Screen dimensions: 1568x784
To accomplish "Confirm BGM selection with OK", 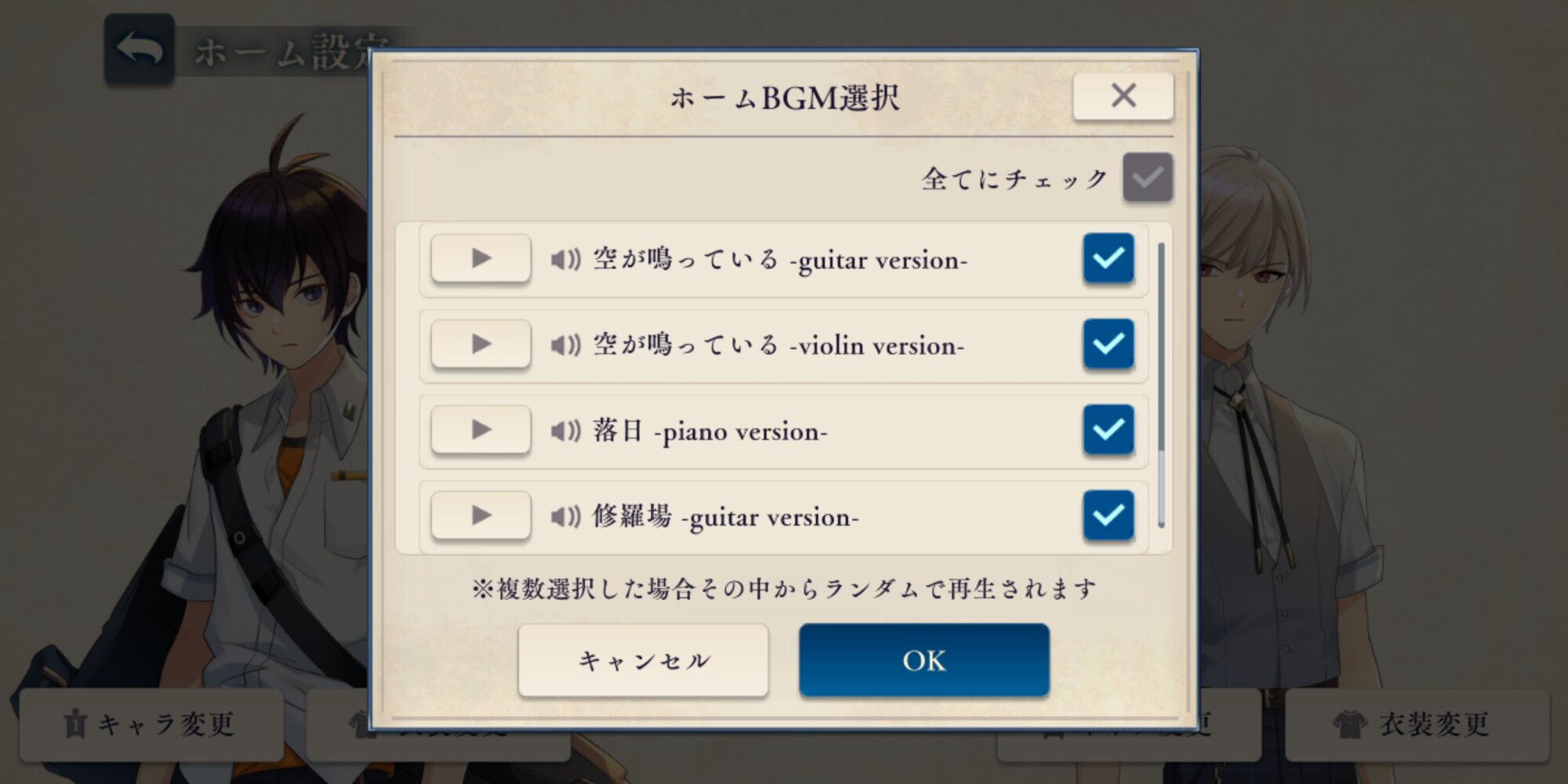I will tap(924, 660).
